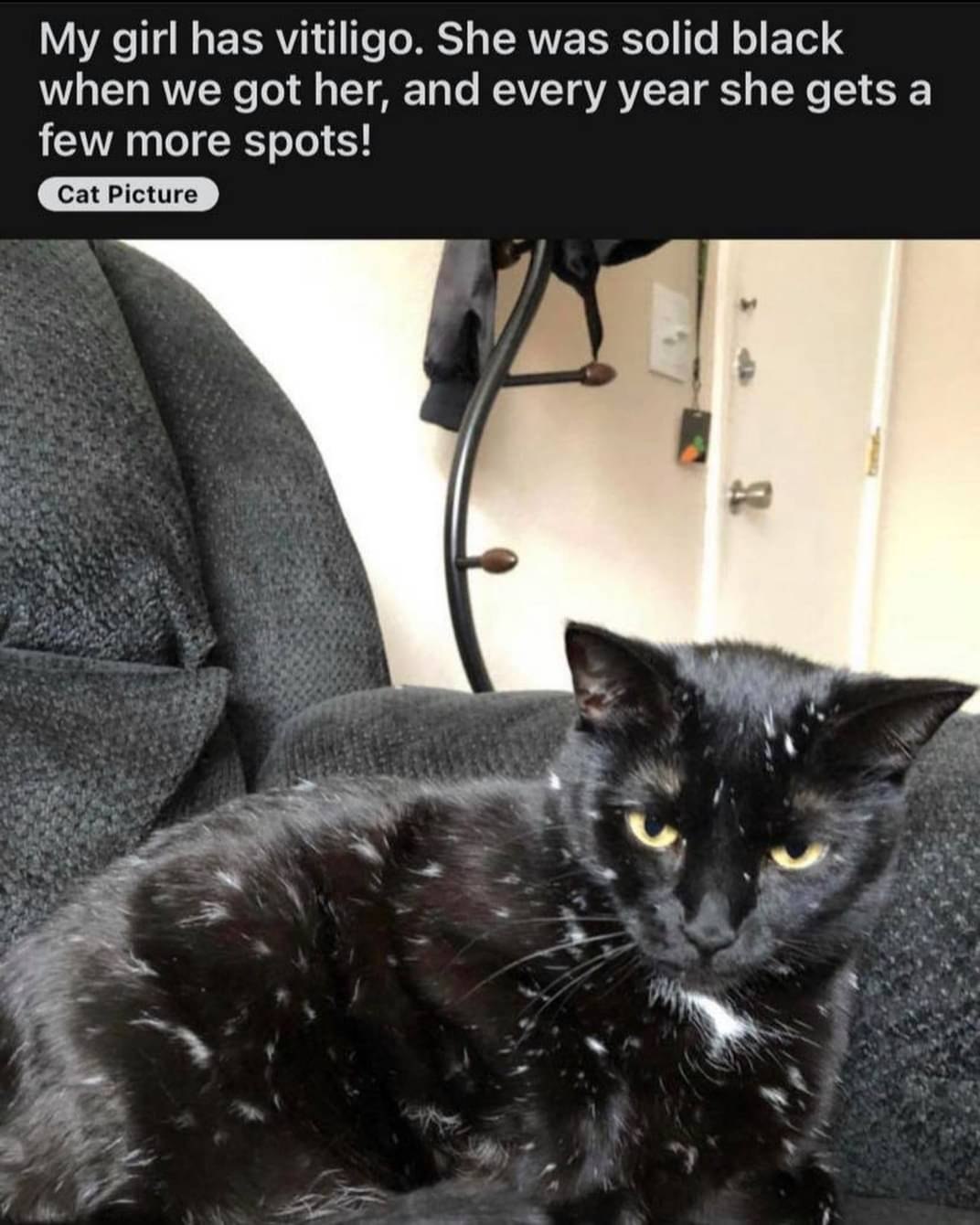
Task: Open the black cat photo full screen
Action: point(490,731)
